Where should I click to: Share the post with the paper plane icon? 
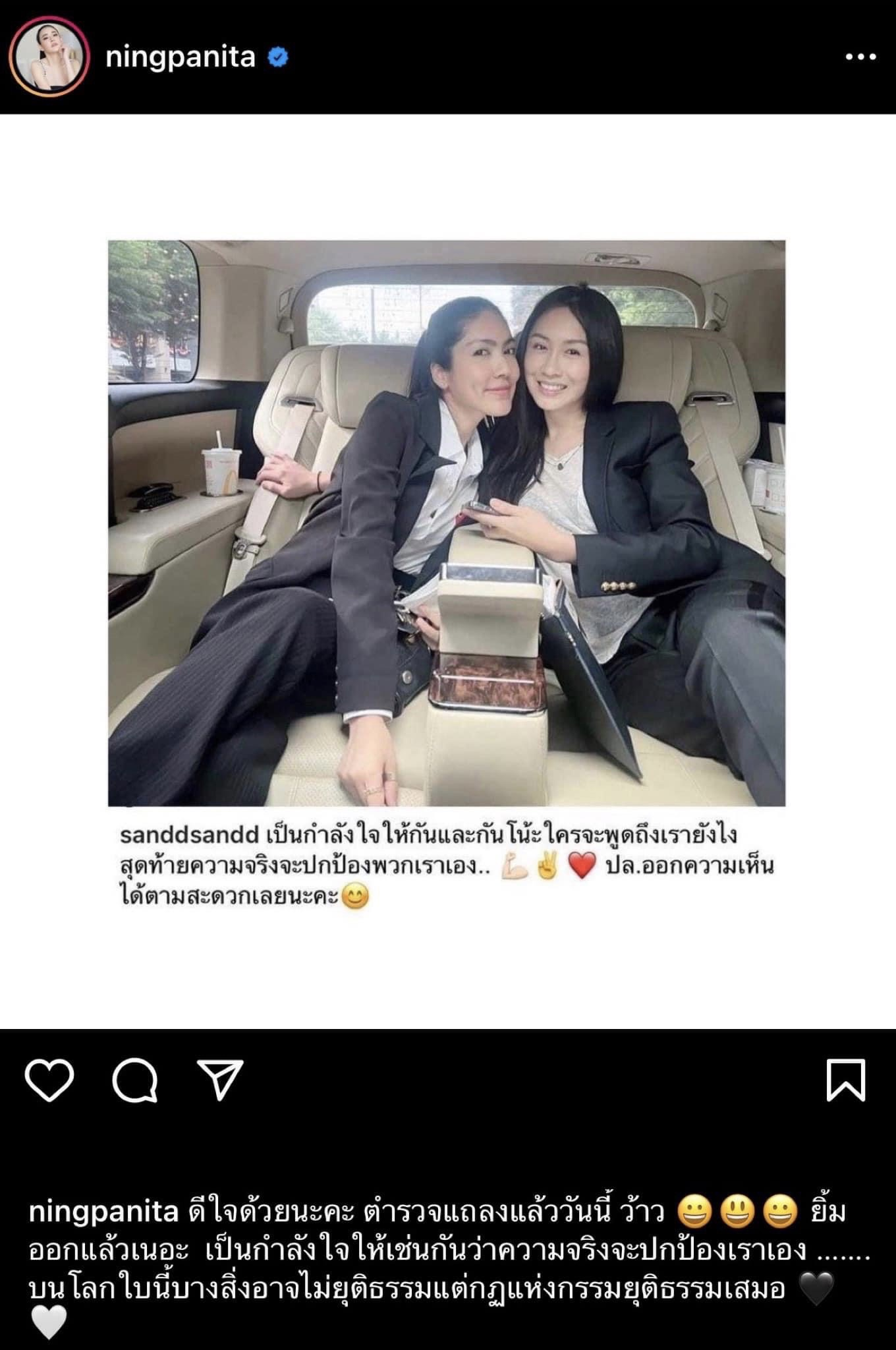coord(221,1080)
